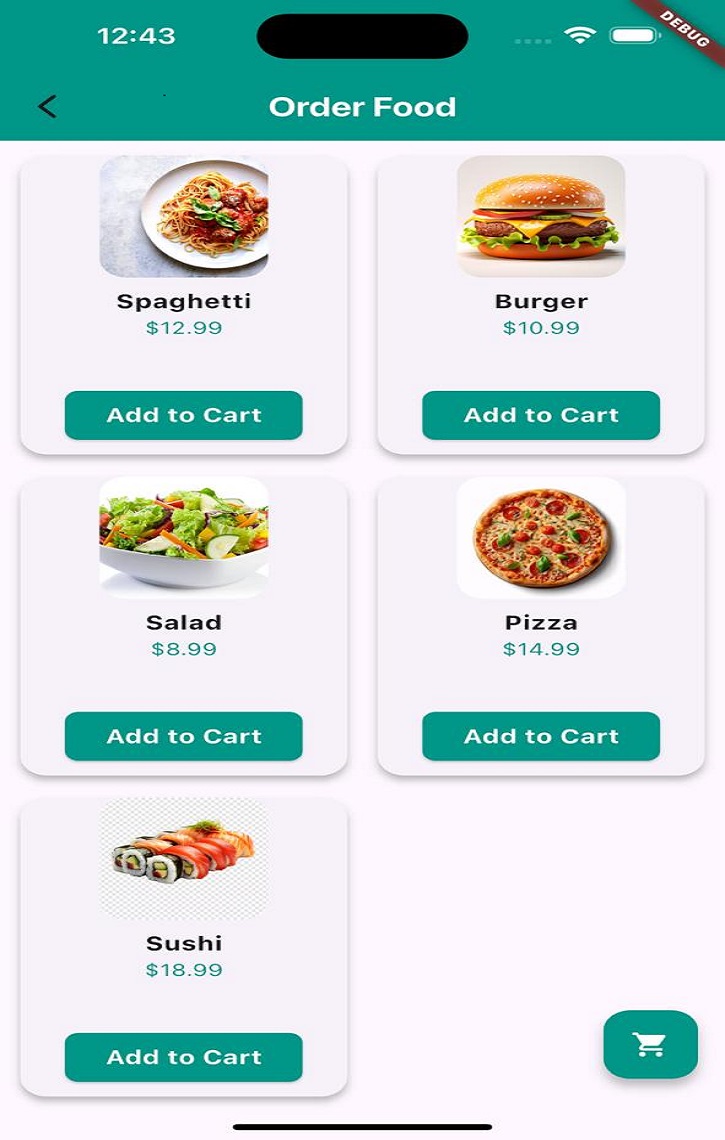Open the Sushi food card
725x1140 pixels.
(183, 890)
